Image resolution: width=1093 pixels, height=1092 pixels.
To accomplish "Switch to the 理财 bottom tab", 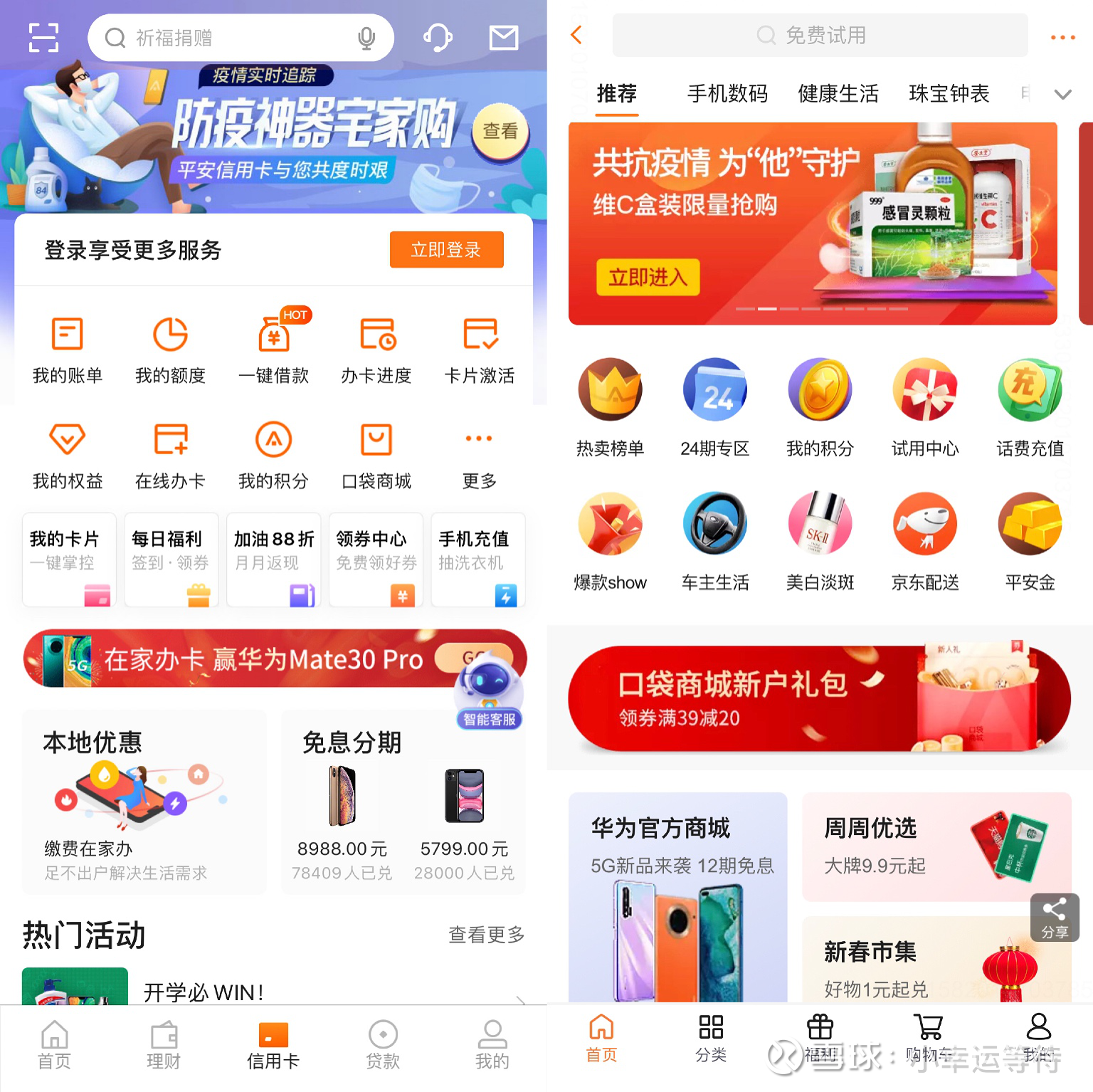I will click(164, 1045).
